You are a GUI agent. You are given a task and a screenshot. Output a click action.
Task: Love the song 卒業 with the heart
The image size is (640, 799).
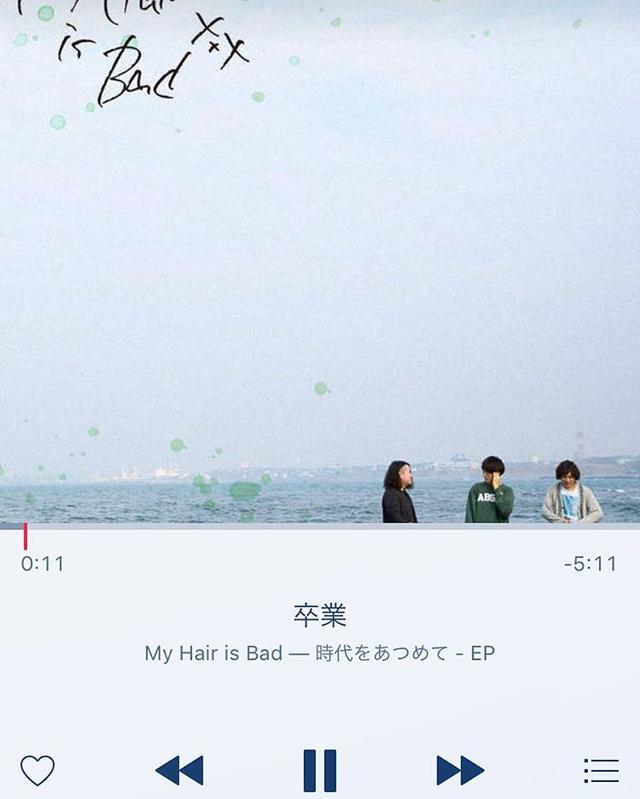click(x=37, y=771)
